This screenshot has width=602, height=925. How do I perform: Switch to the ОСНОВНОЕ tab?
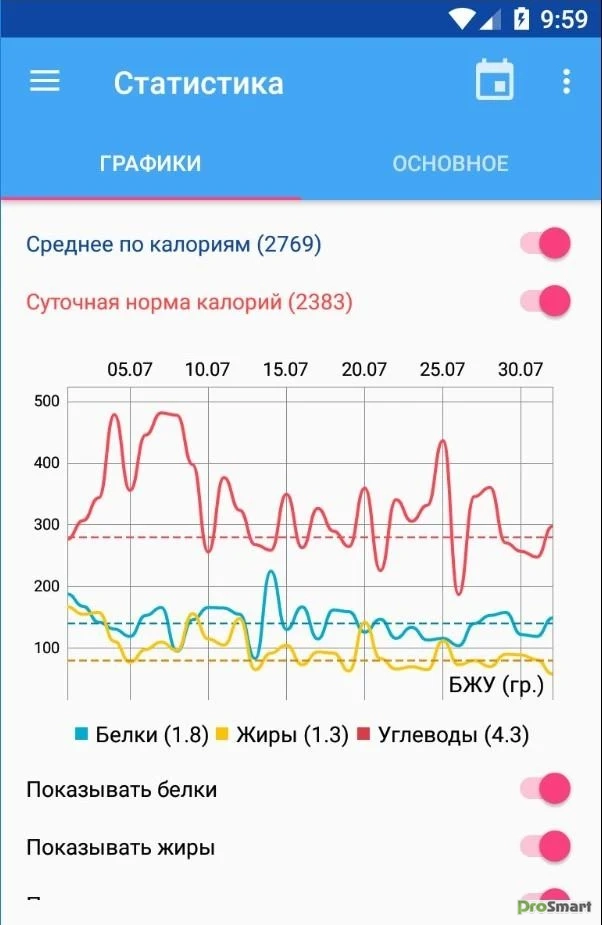(x=450, y=163)
